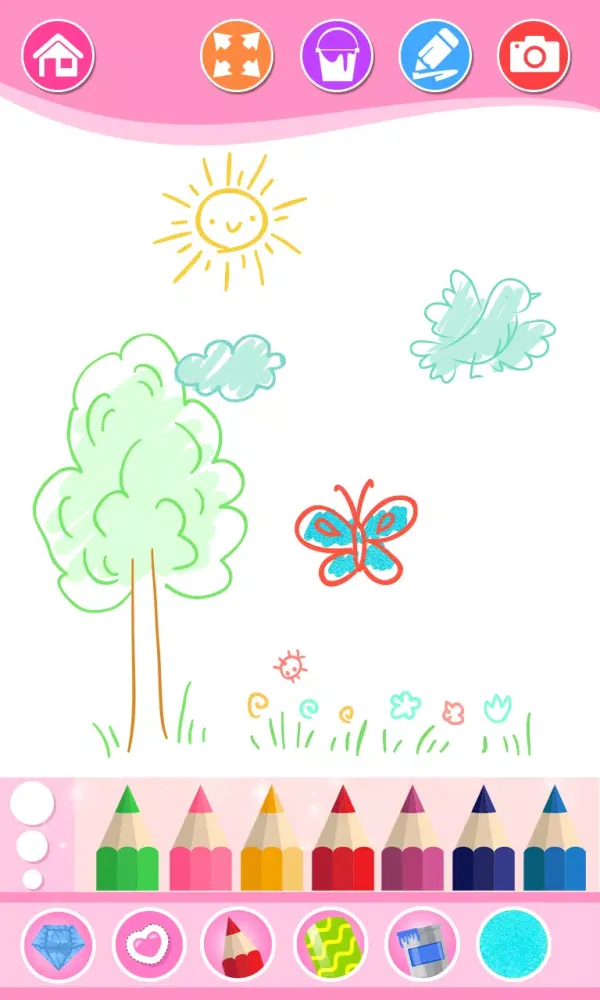Pick the teal blue colored pencil

point(554,840)
